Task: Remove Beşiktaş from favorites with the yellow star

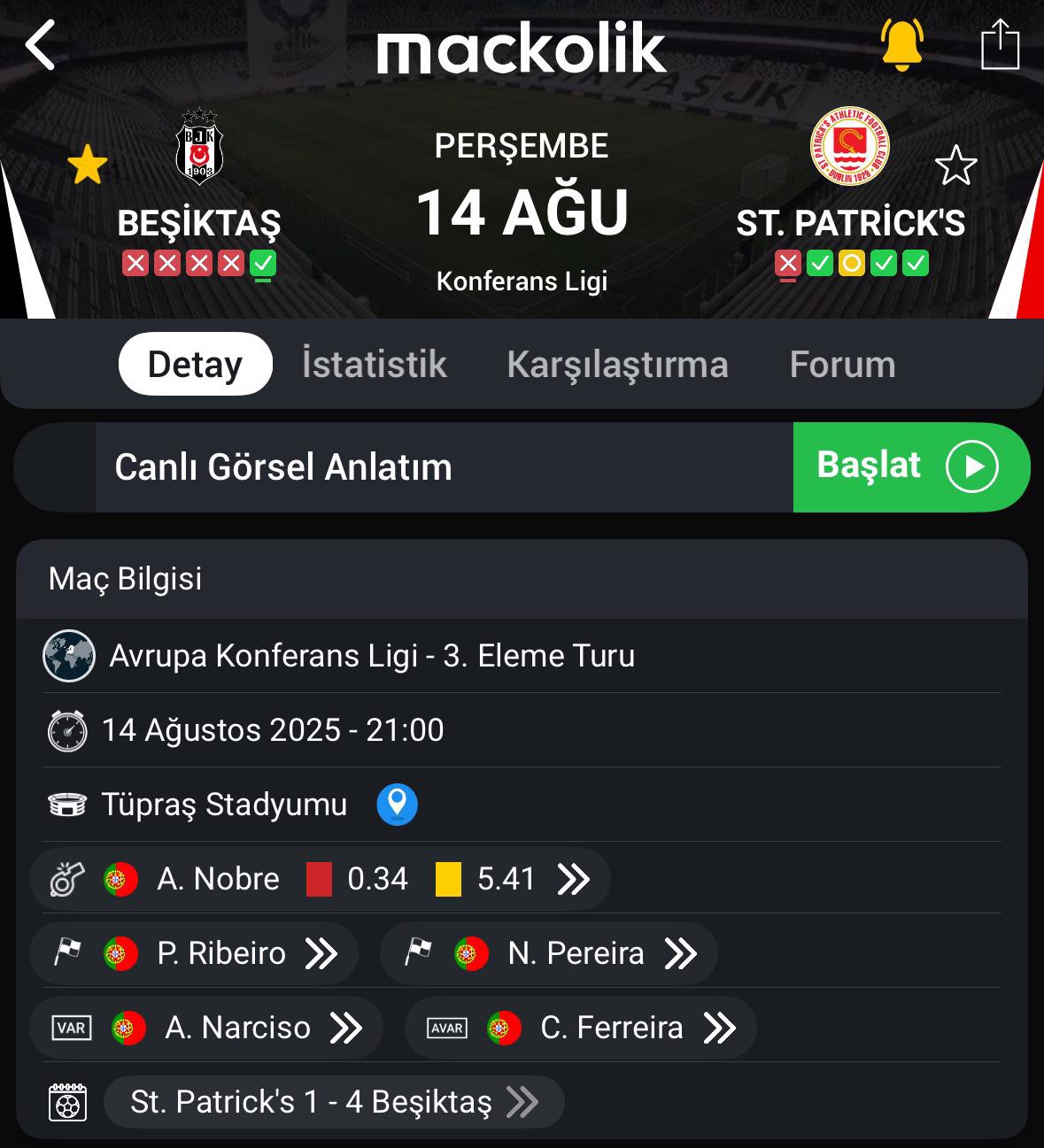Action: click(x=88, y=166)
